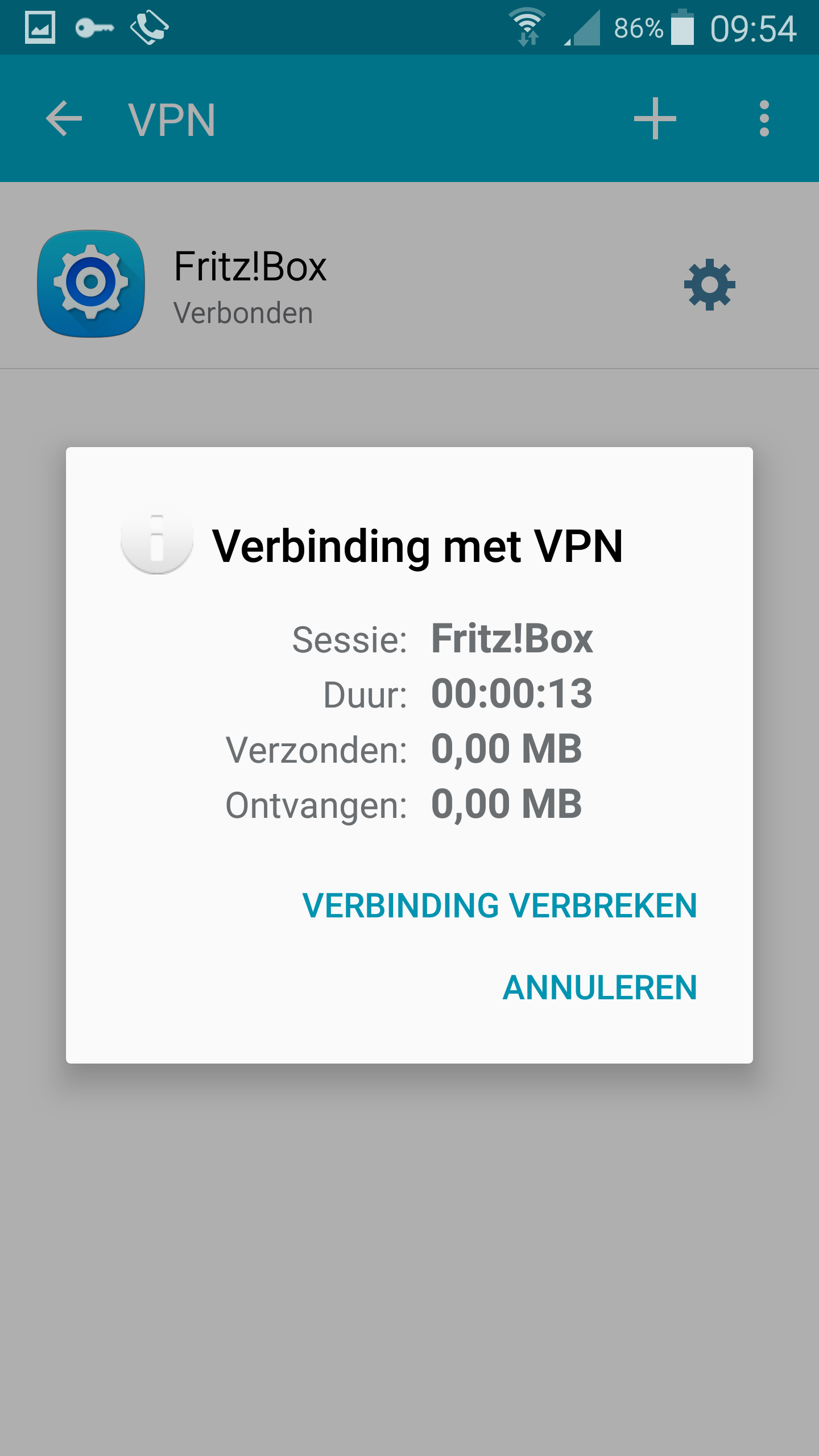819x1456 pixels.
Task: Select the Fritz!Box VPN row
Action: point(341,284)
